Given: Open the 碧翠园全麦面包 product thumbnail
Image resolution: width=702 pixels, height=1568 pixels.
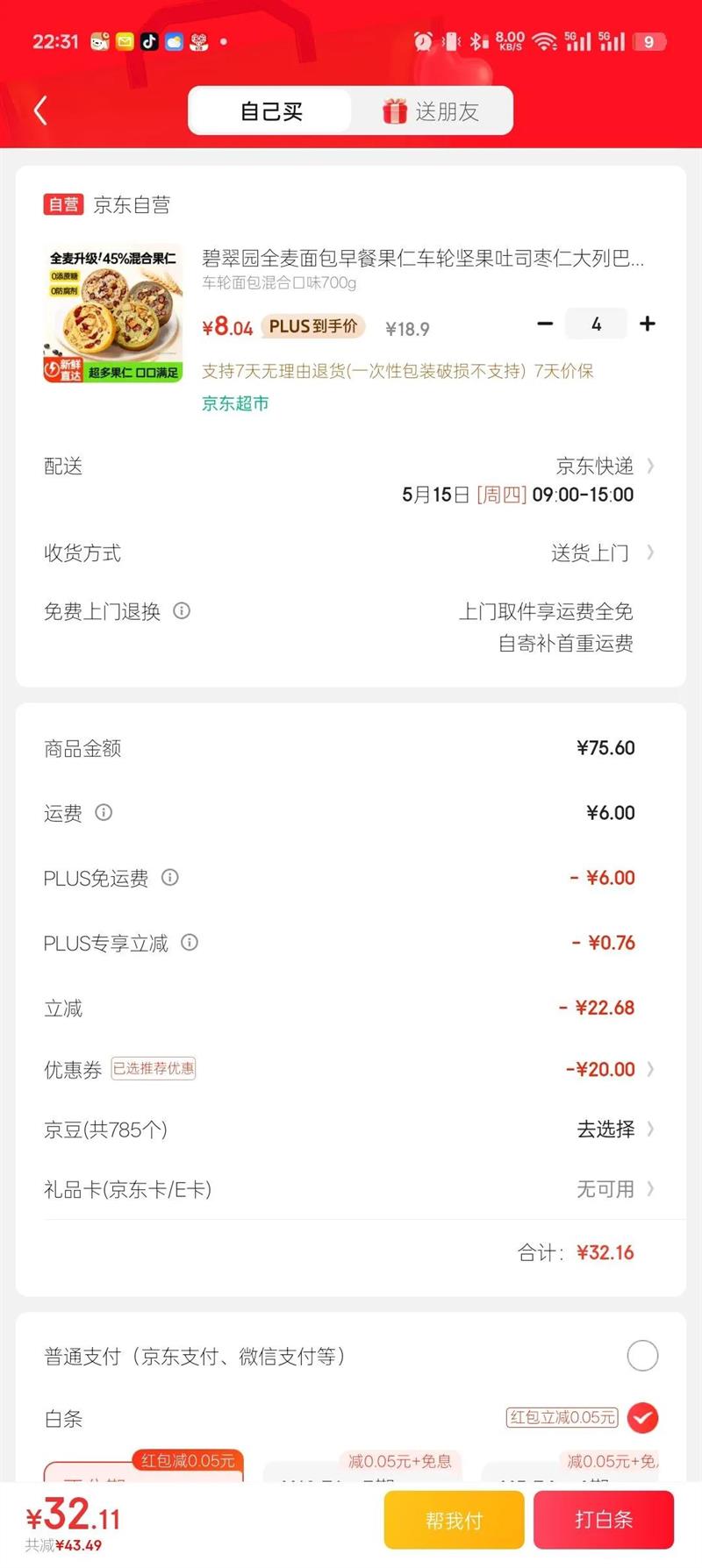Looking at the screenshot, I should pyautogui.click(x=113, y=314).
